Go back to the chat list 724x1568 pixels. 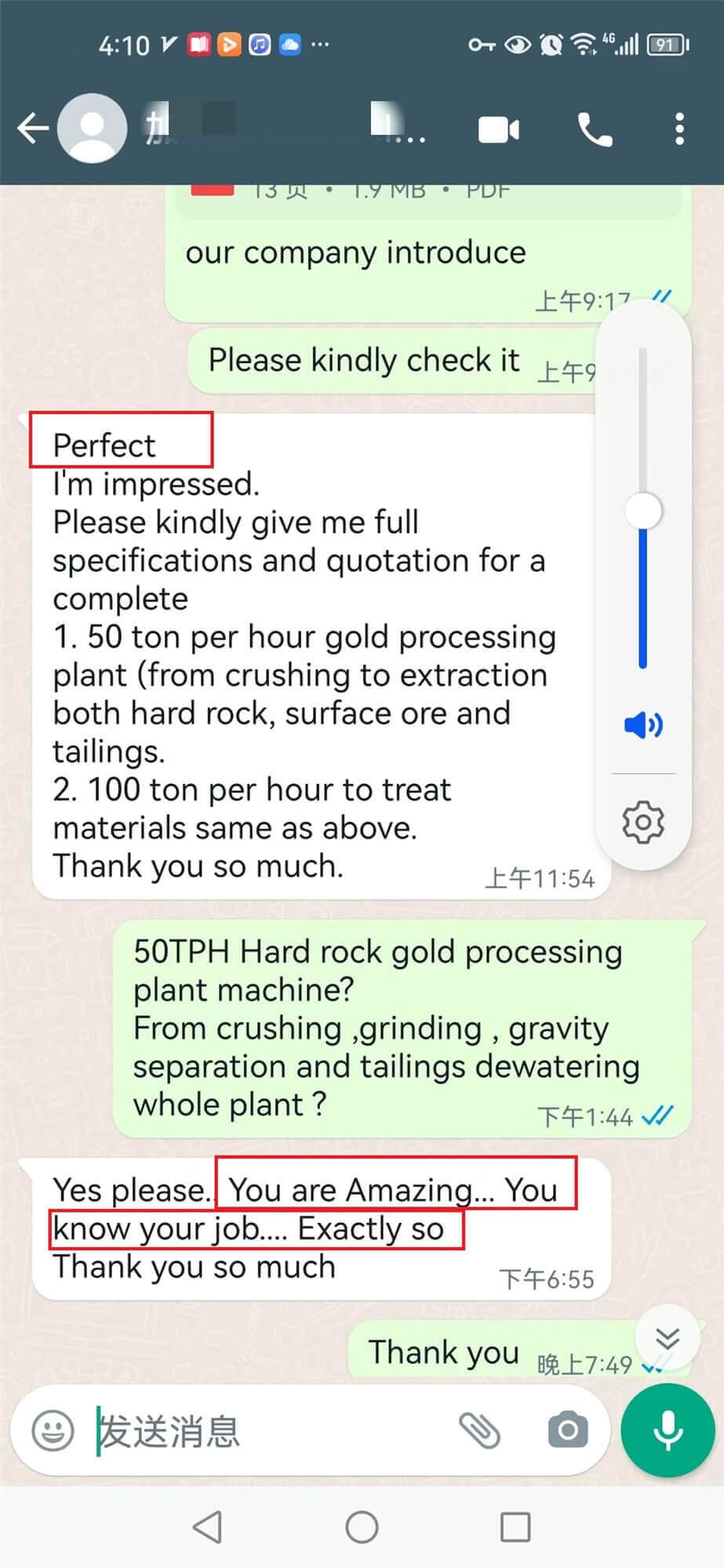pos(33,129)
